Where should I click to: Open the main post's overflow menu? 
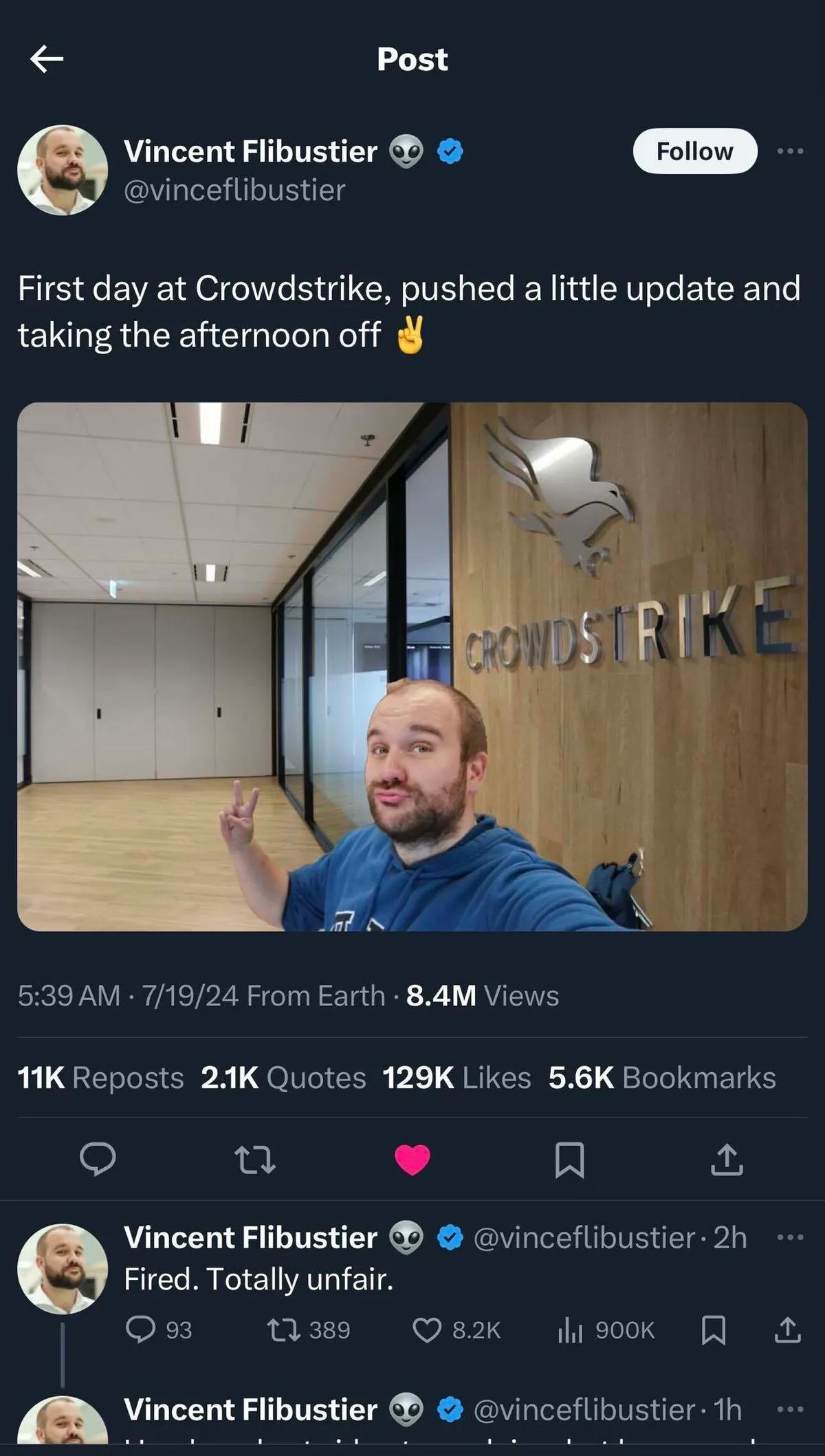click(789, 151)
